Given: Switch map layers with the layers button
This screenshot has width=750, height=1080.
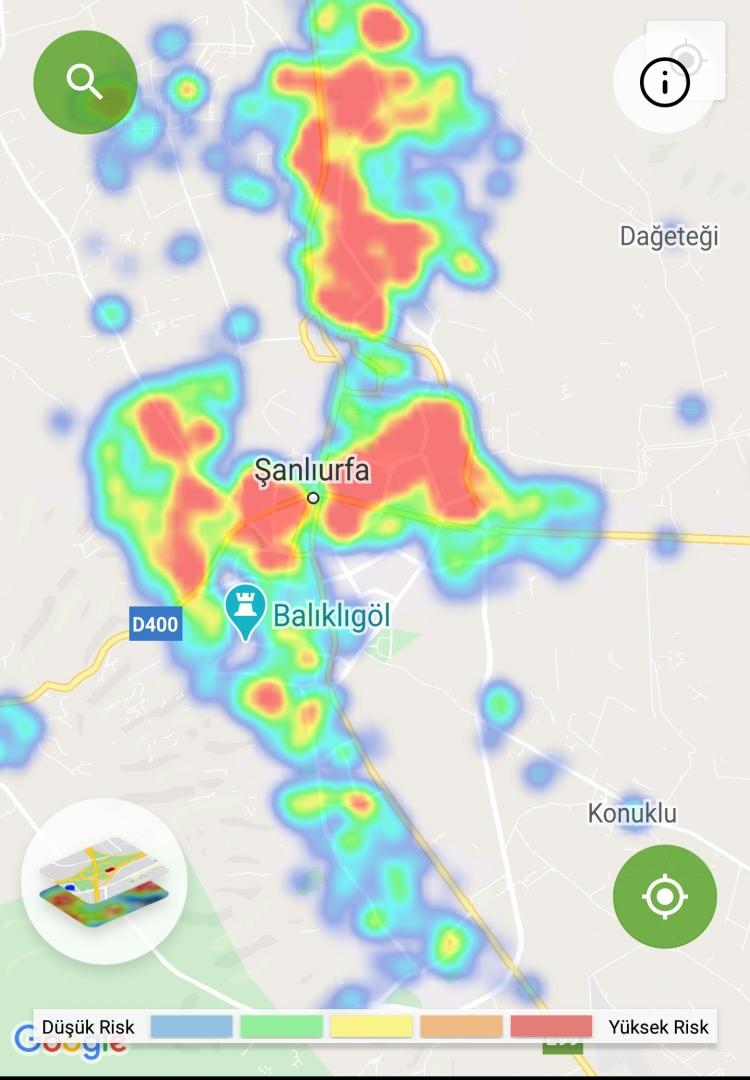Looking at the screenshot, I should pos(104,881).
